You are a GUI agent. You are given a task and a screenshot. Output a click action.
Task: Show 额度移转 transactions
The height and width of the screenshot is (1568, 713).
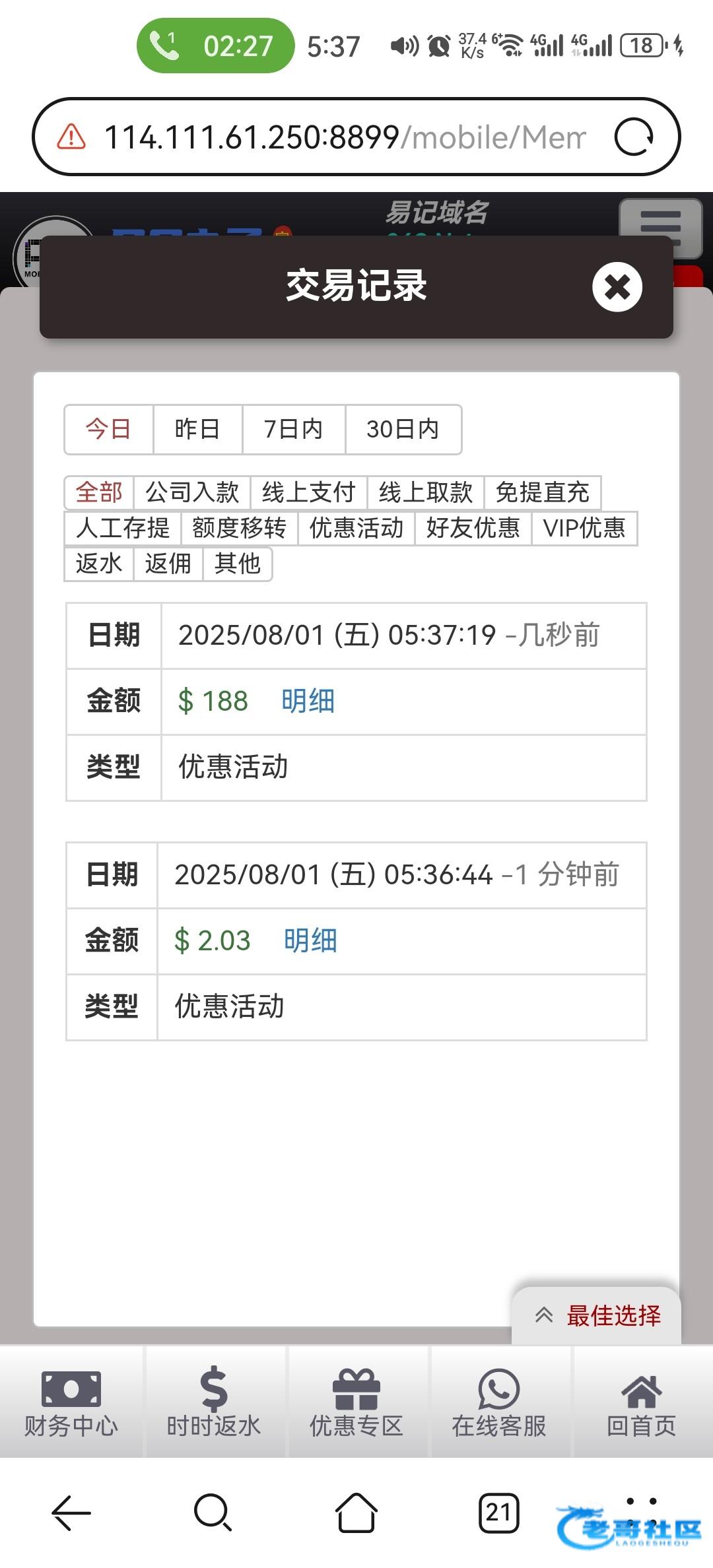pos(239,528)
